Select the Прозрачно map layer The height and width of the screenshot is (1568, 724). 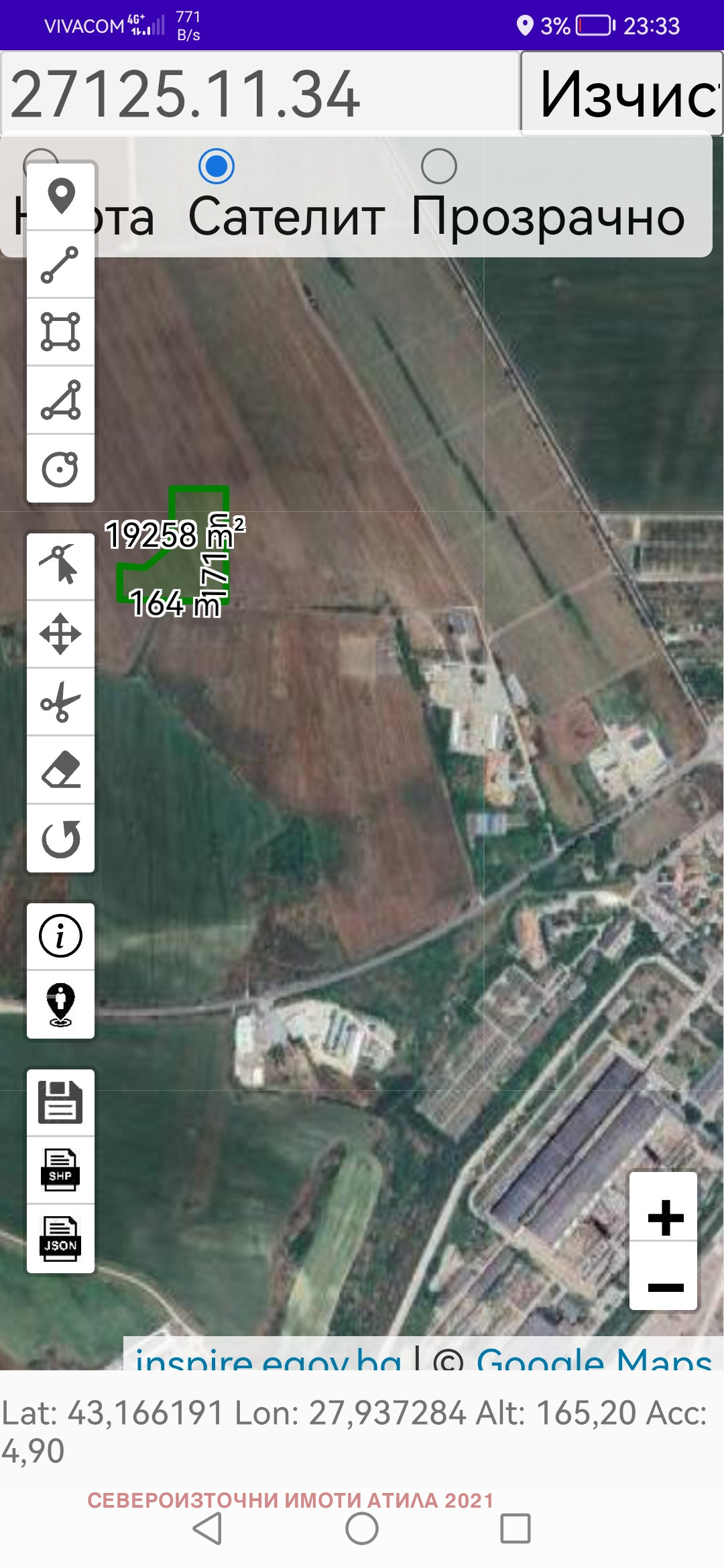tap(439, 166)
